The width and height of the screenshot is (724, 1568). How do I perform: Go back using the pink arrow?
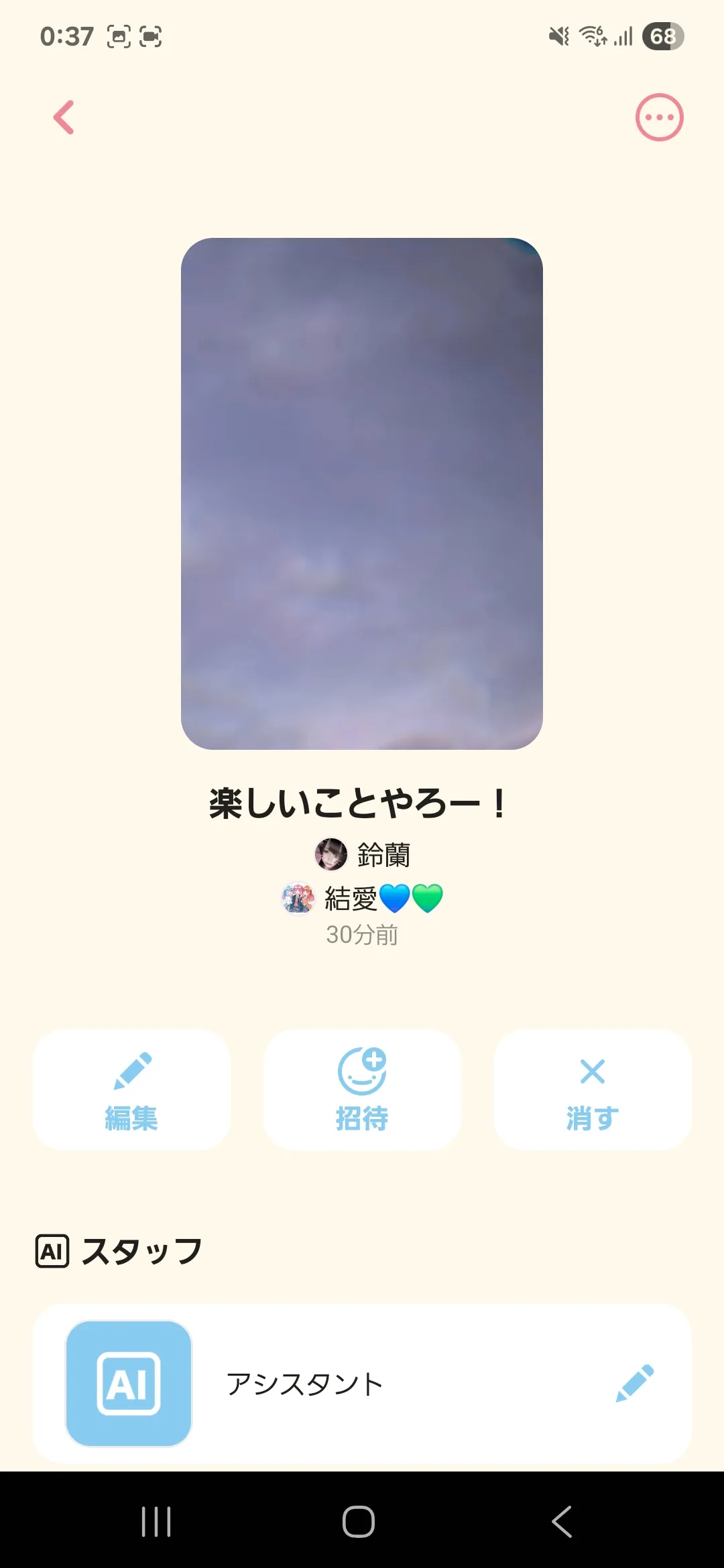[x=64, y=118]
